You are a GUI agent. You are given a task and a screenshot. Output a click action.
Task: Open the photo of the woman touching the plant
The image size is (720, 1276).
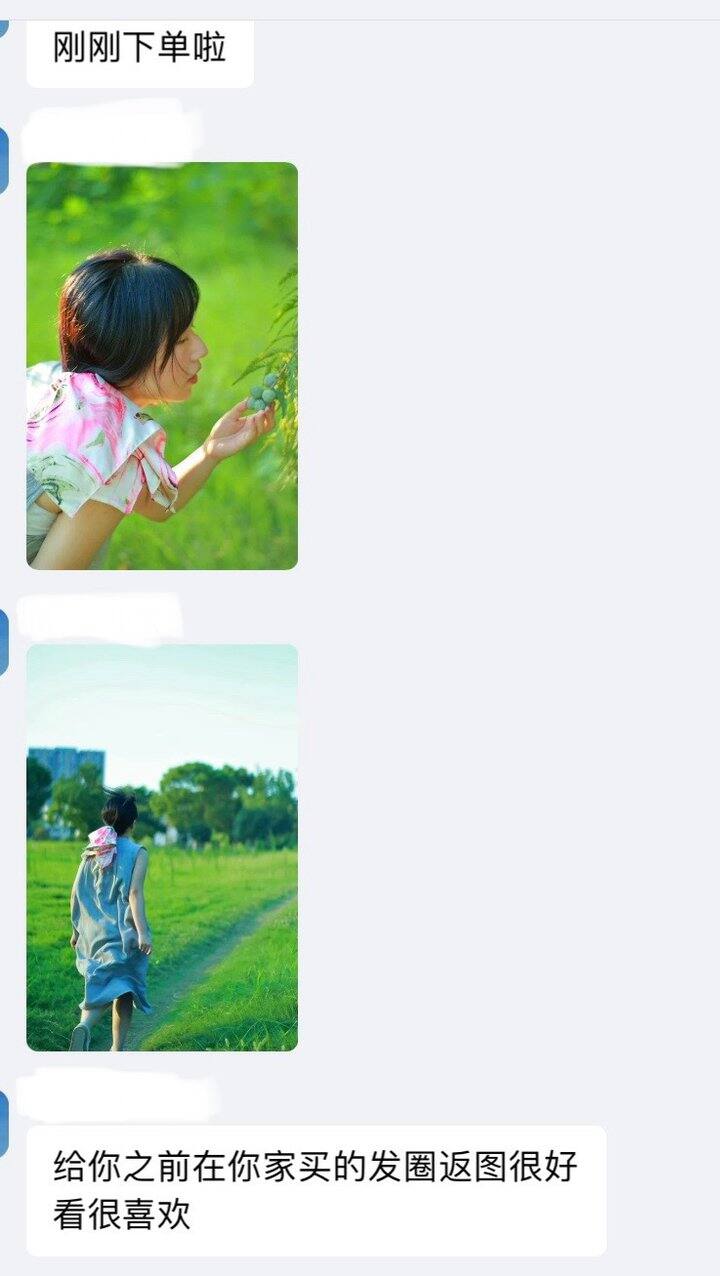(x=162, y=366)
